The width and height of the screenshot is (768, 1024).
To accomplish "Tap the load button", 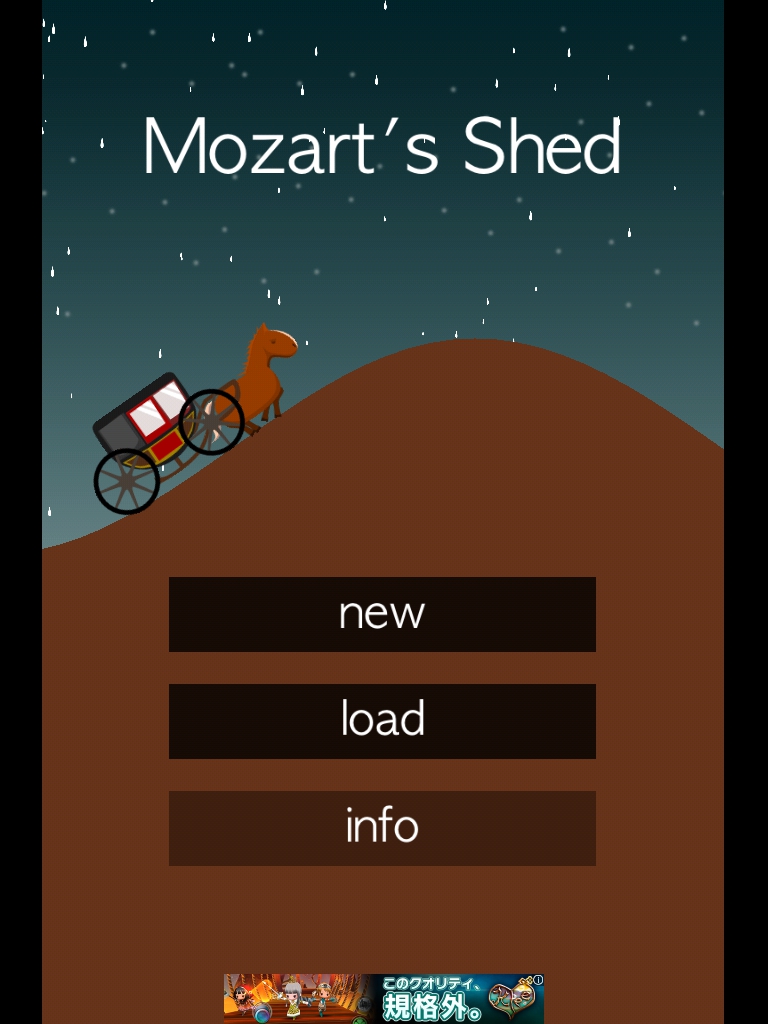I will (x=382, y=721).
